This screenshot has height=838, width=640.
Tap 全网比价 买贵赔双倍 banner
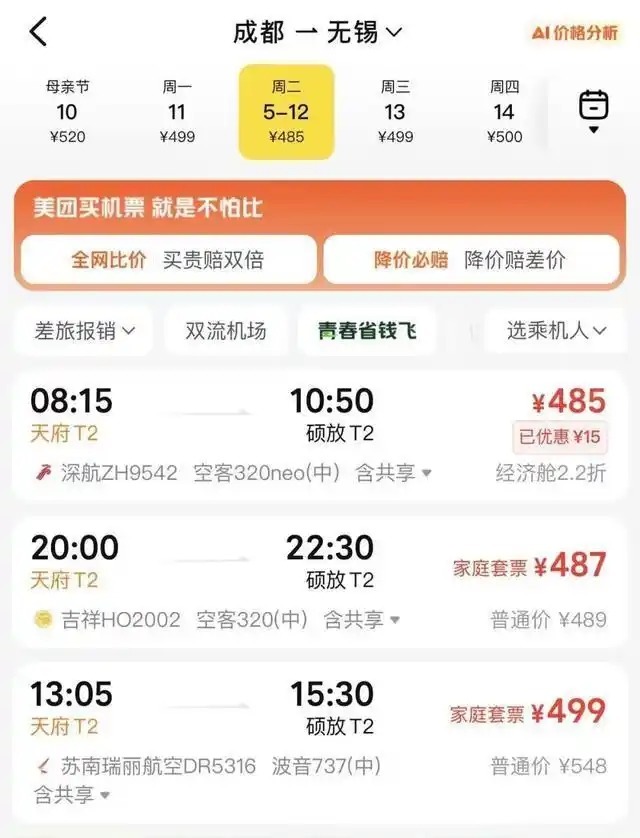point(168,260)
